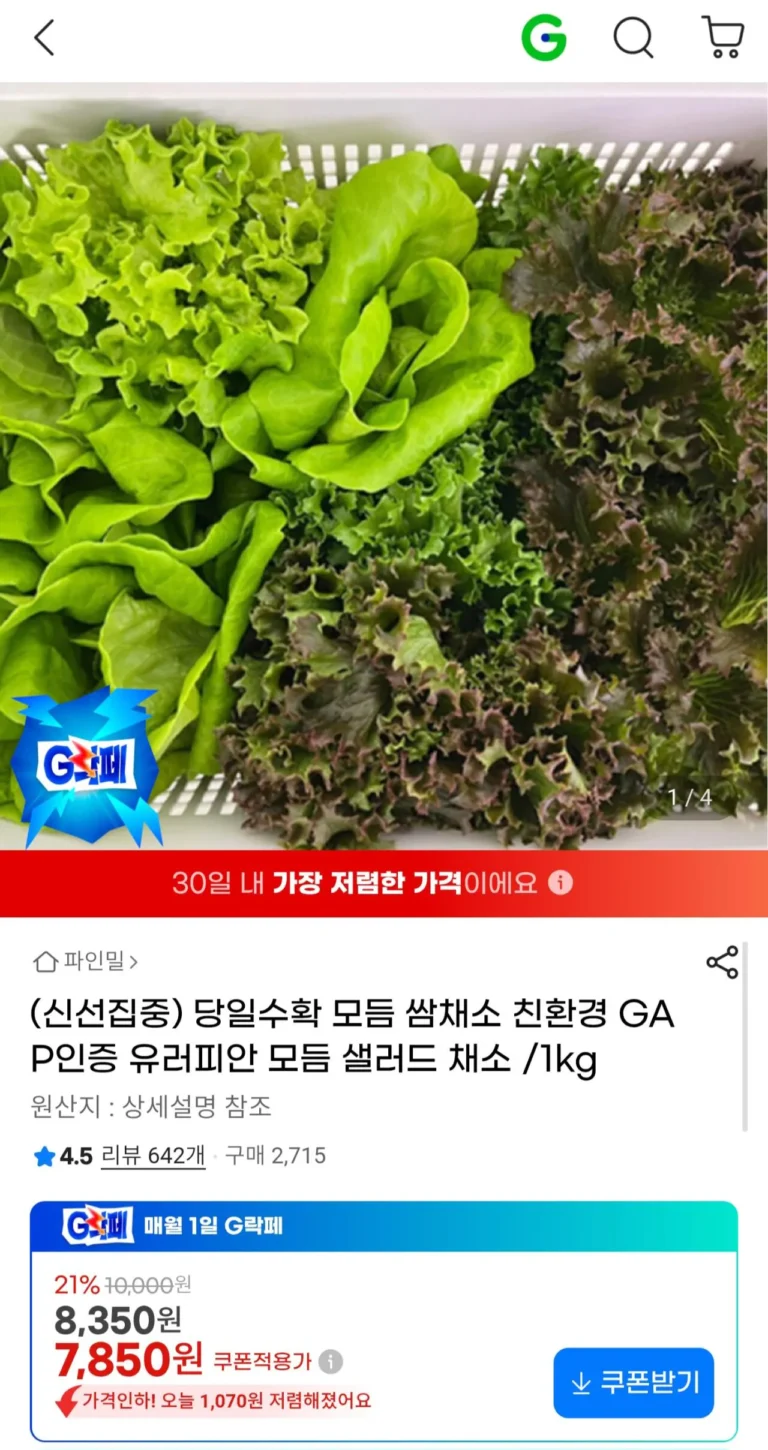Tap the 쿠폰받기 coupon button
This screenshot has height=1450, width=768.
pos(634,1383)
